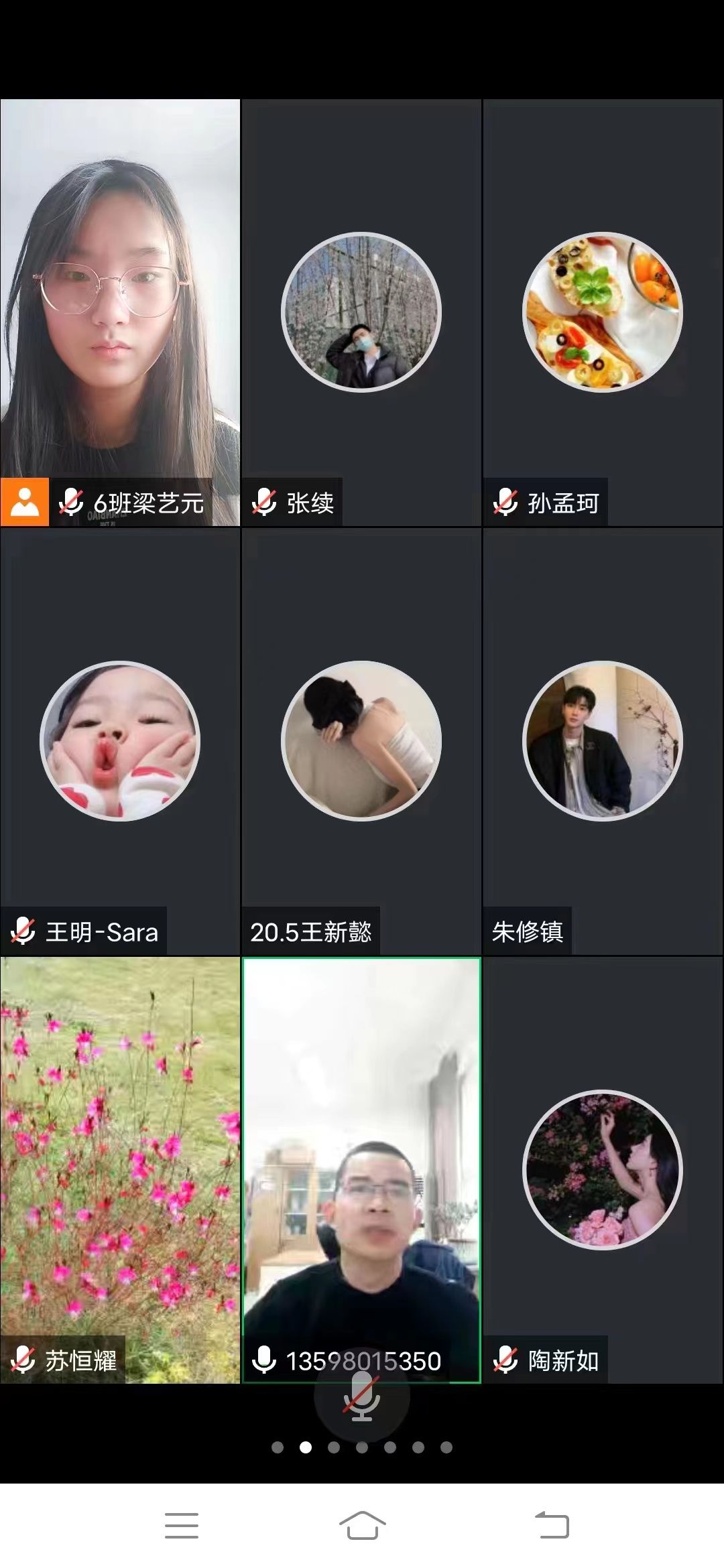Unmute the microphone button at the bottom
Screen dimensions: 724x1568
tap(362, 1398)
